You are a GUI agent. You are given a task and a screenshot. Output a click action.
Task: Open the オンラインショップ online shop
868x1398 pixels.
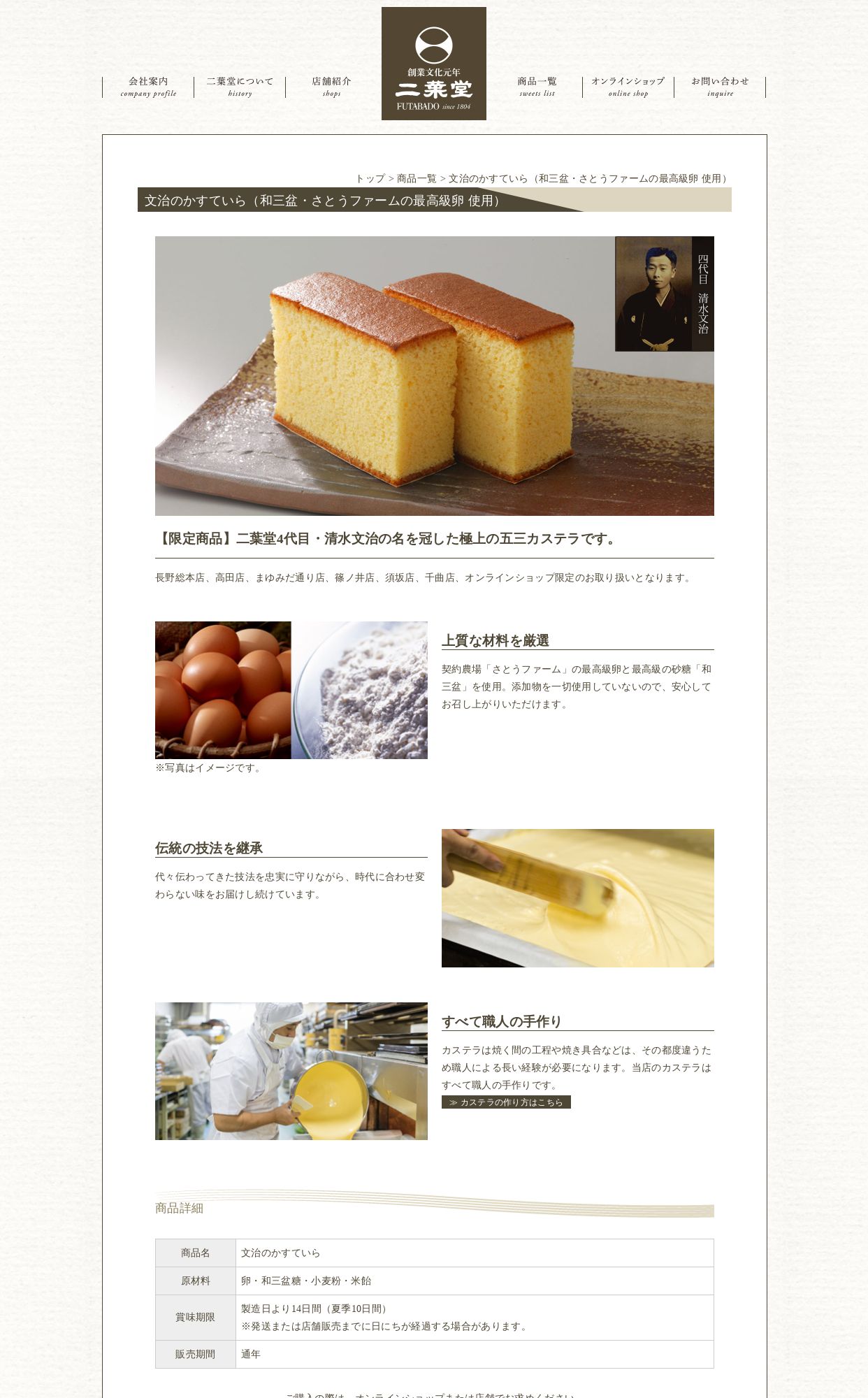pos(628,87)
